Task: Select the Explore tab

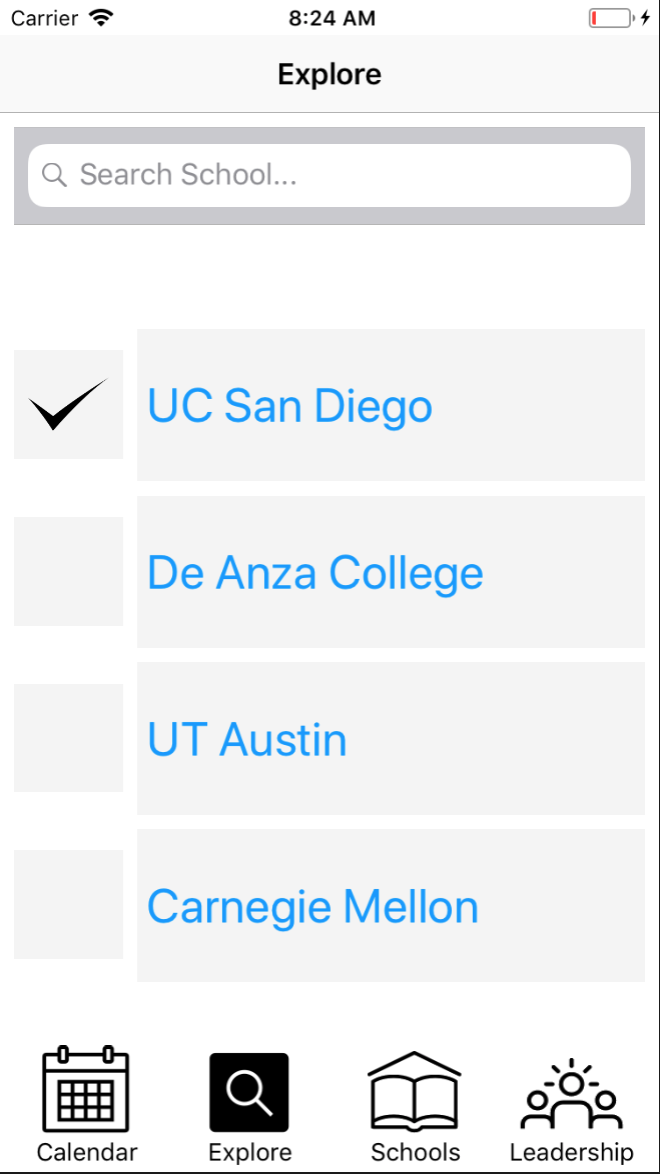Action: tap(249, 1105)
